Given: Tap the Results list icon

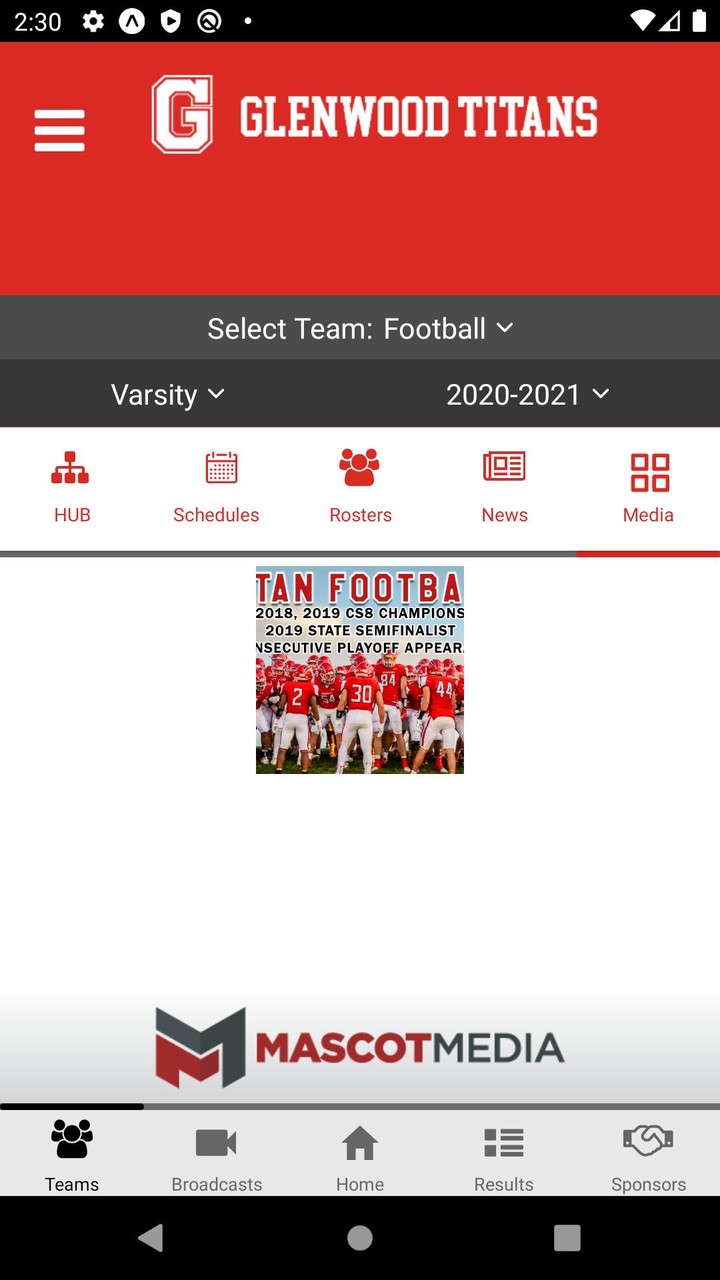Looking at the screenshot, I should tap(504, 1141).
